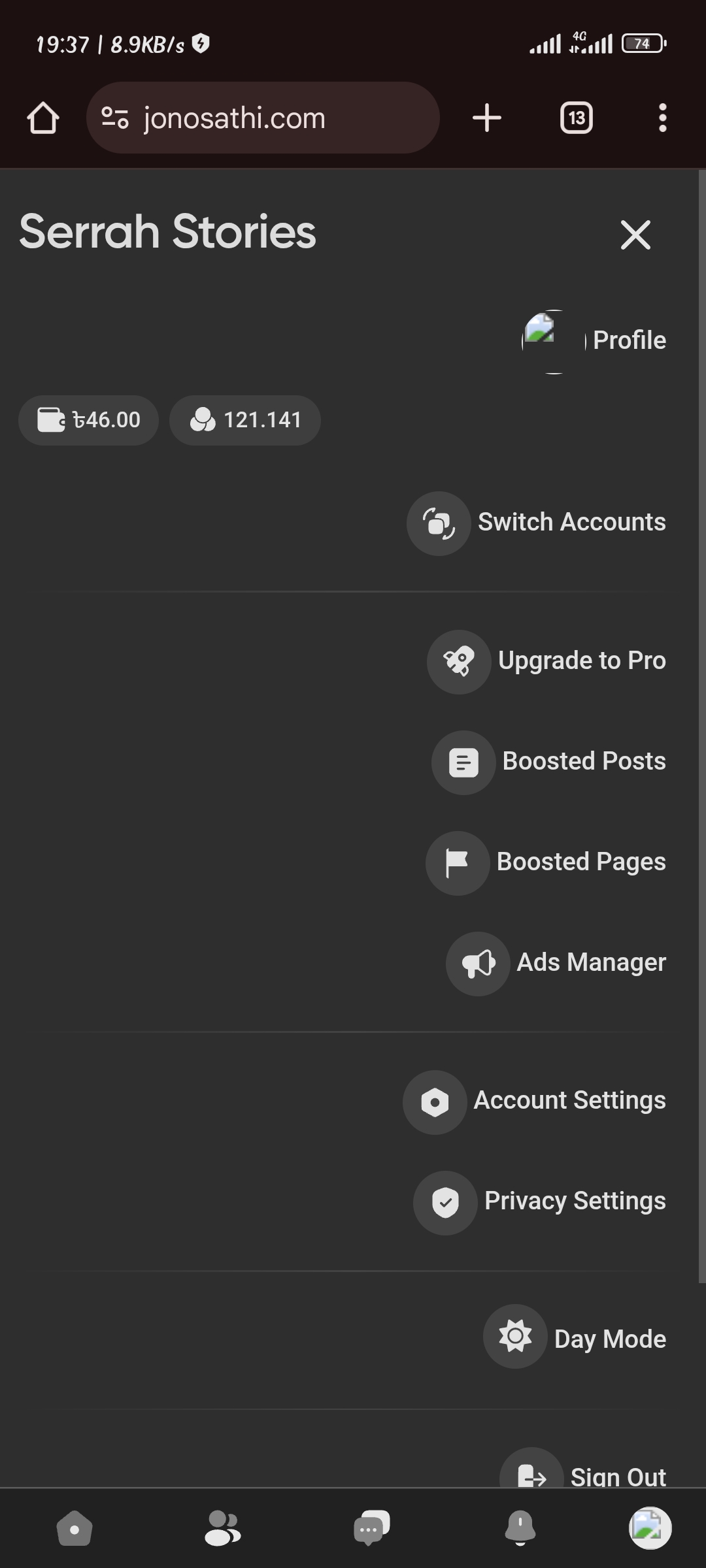
Task: Open Switch Accounts
Action: (x=537, y=523)
